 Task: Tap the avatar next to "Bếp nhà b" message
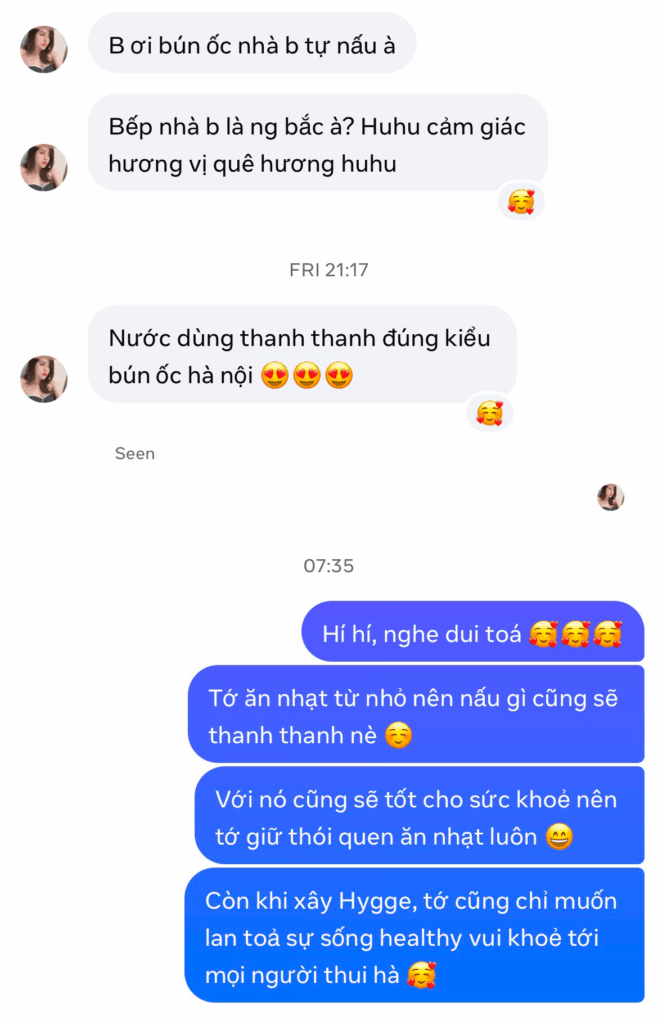pos(44,168)
